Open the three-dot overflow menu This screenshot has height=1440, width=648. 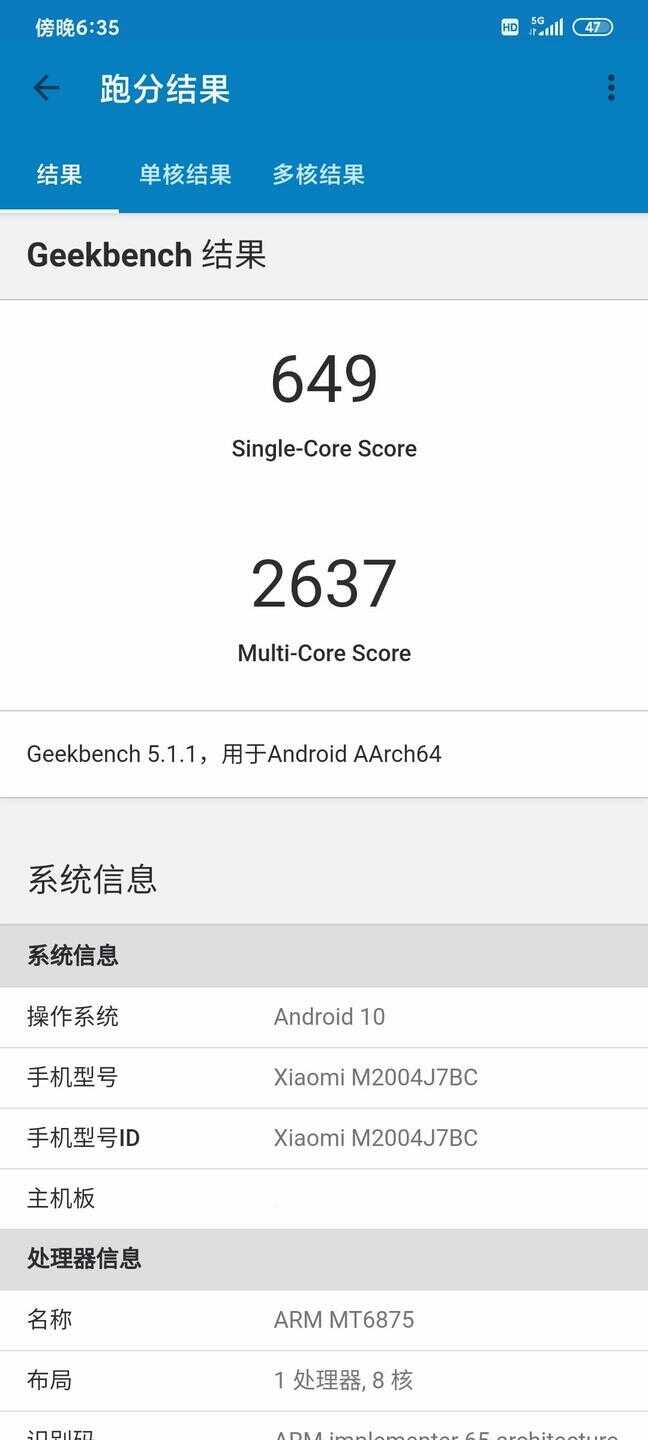tap(611, 88)
